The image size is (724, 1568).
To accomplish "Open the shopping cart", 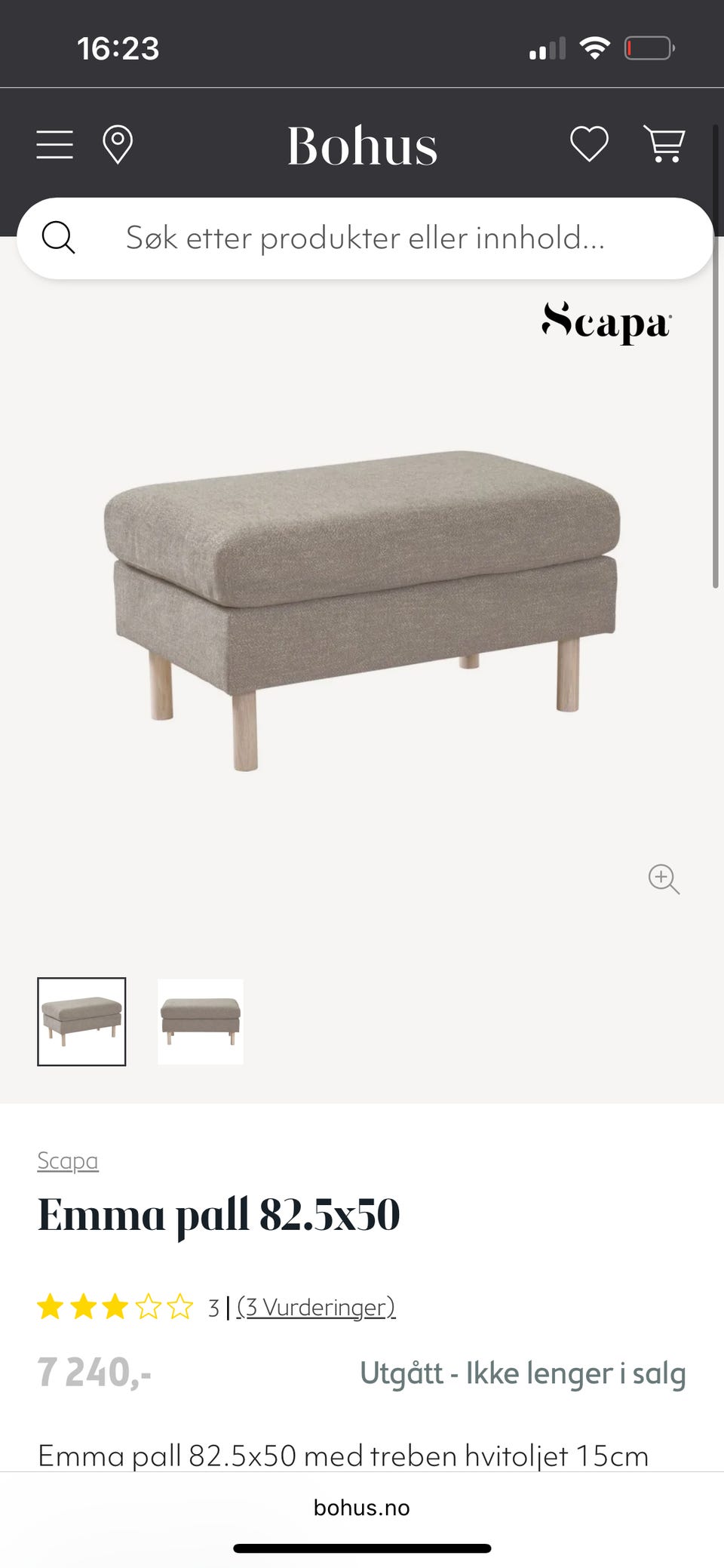I will coord(664,144).
